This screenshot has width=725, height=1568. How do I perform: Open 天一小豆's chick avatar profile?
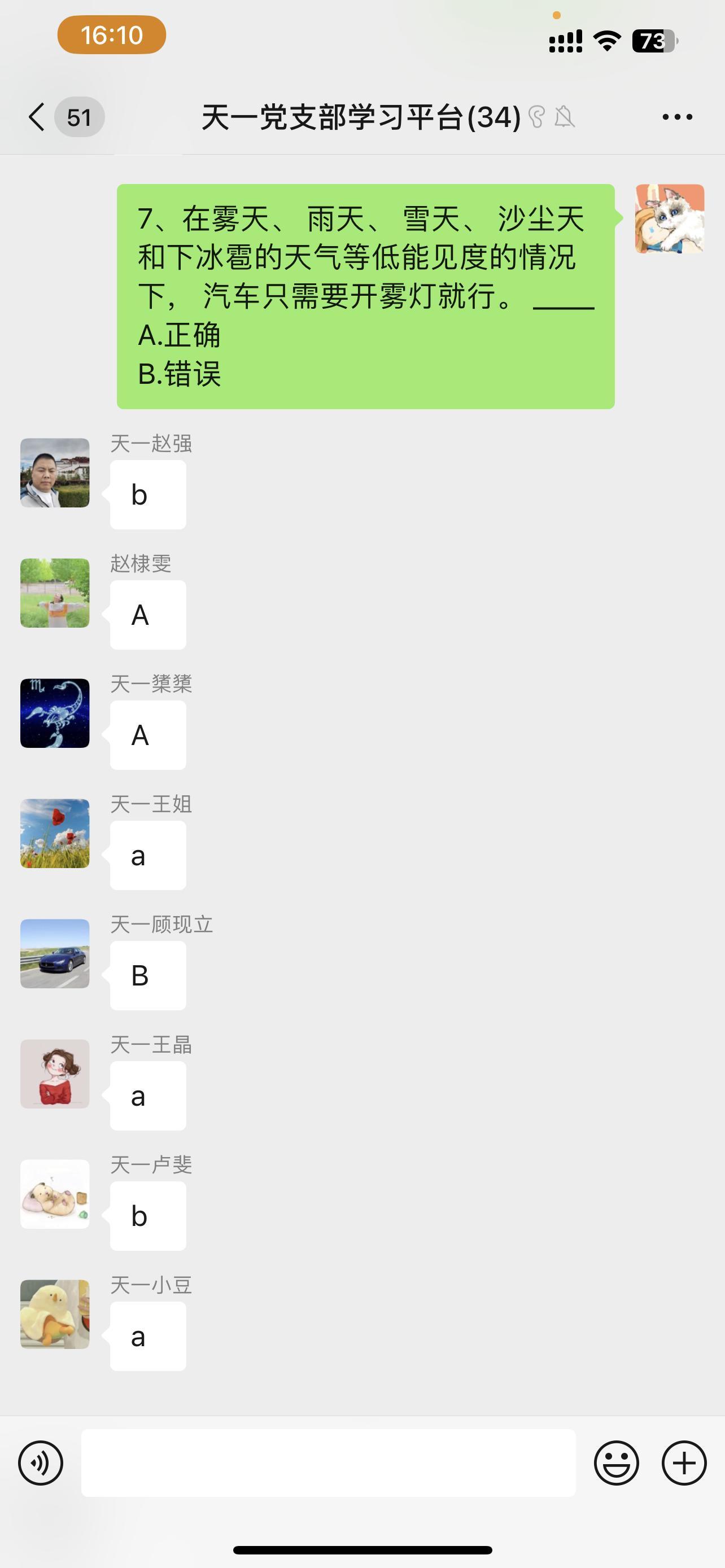(55, 1314)
